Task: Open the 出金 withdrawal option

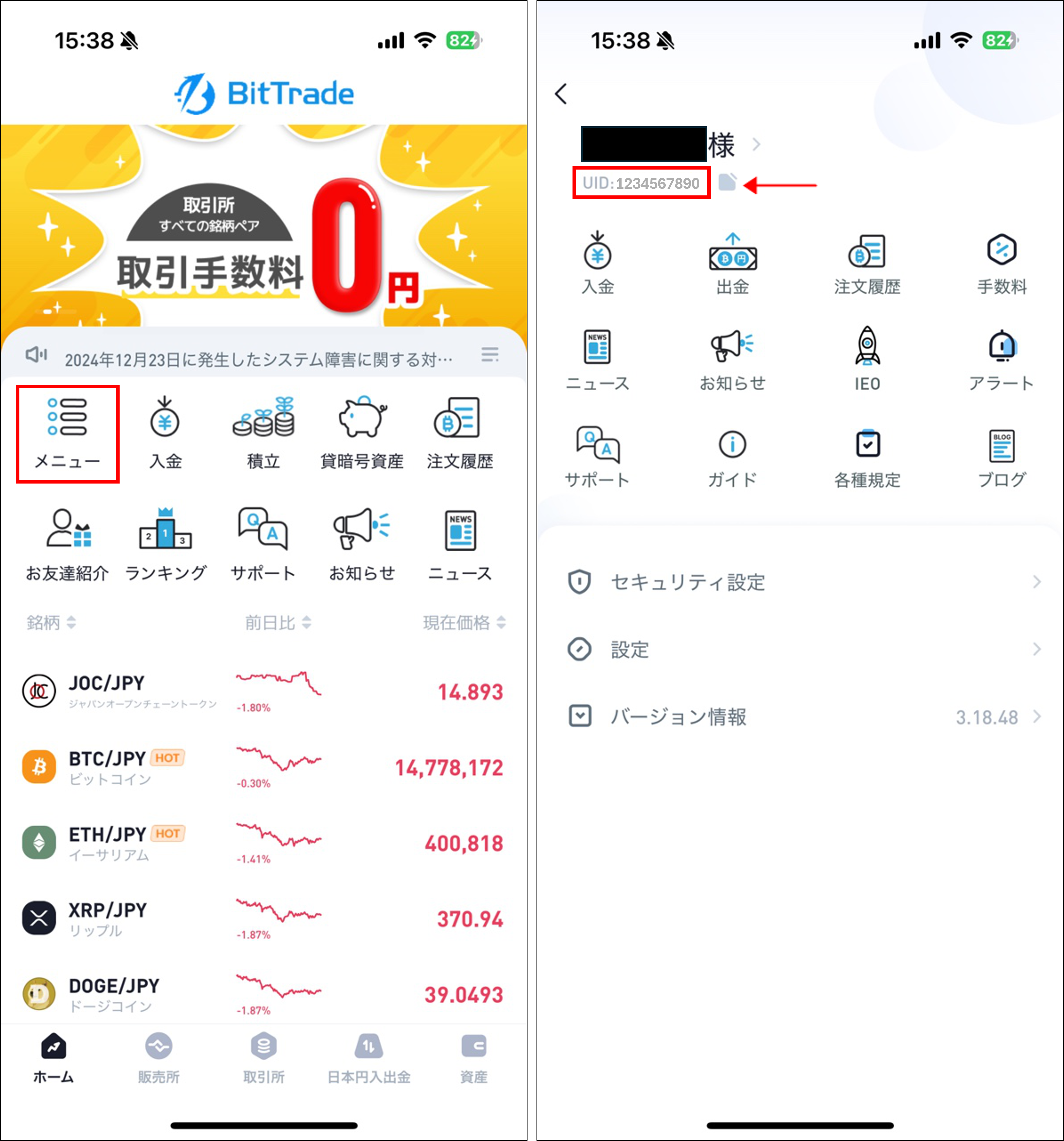Action: 732,264
